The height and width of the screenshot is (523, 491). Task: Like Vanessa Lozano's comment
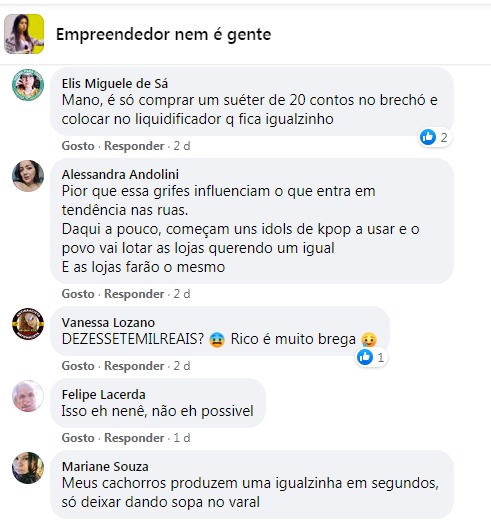click(x=78, y=366)
